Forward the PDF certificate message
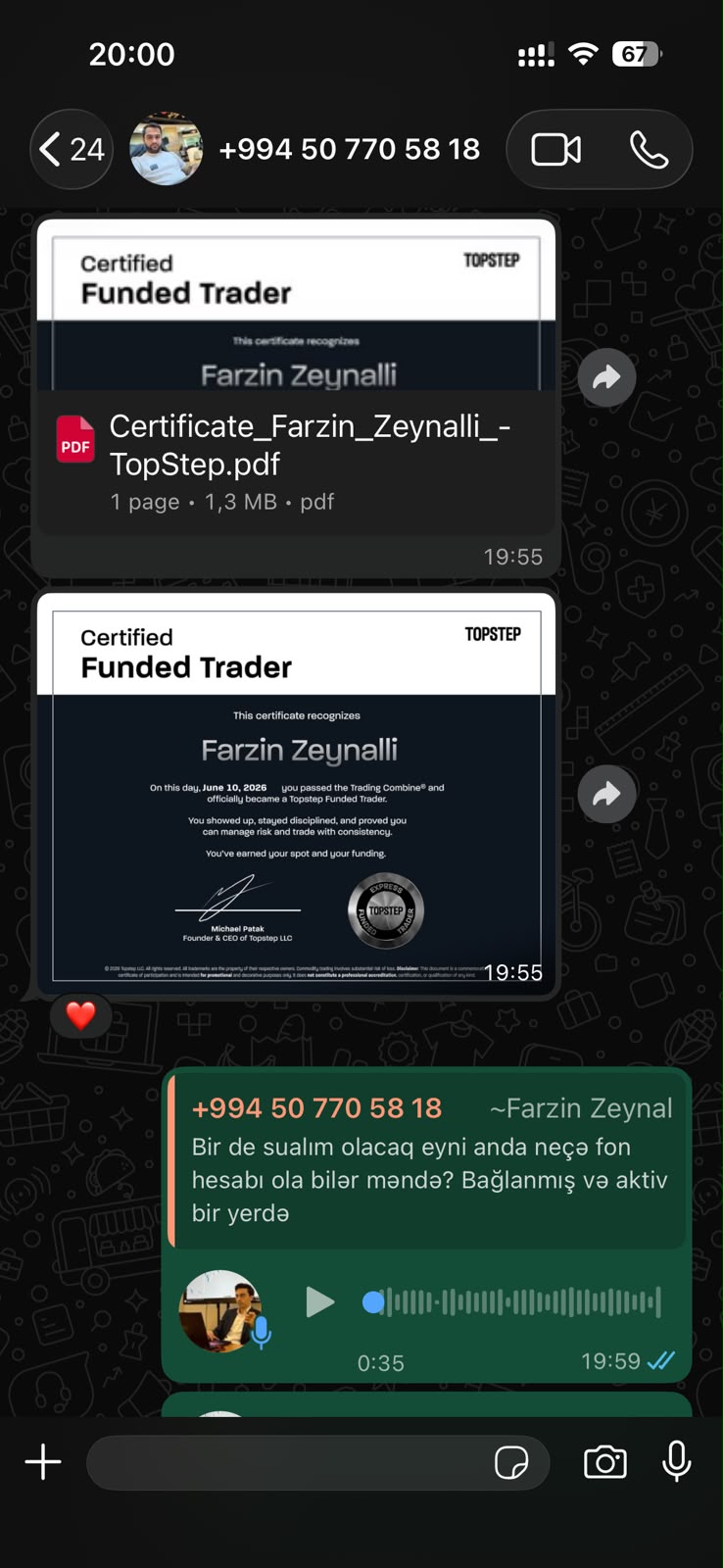This screenshot has height=1568, width=723. point(606,377)
